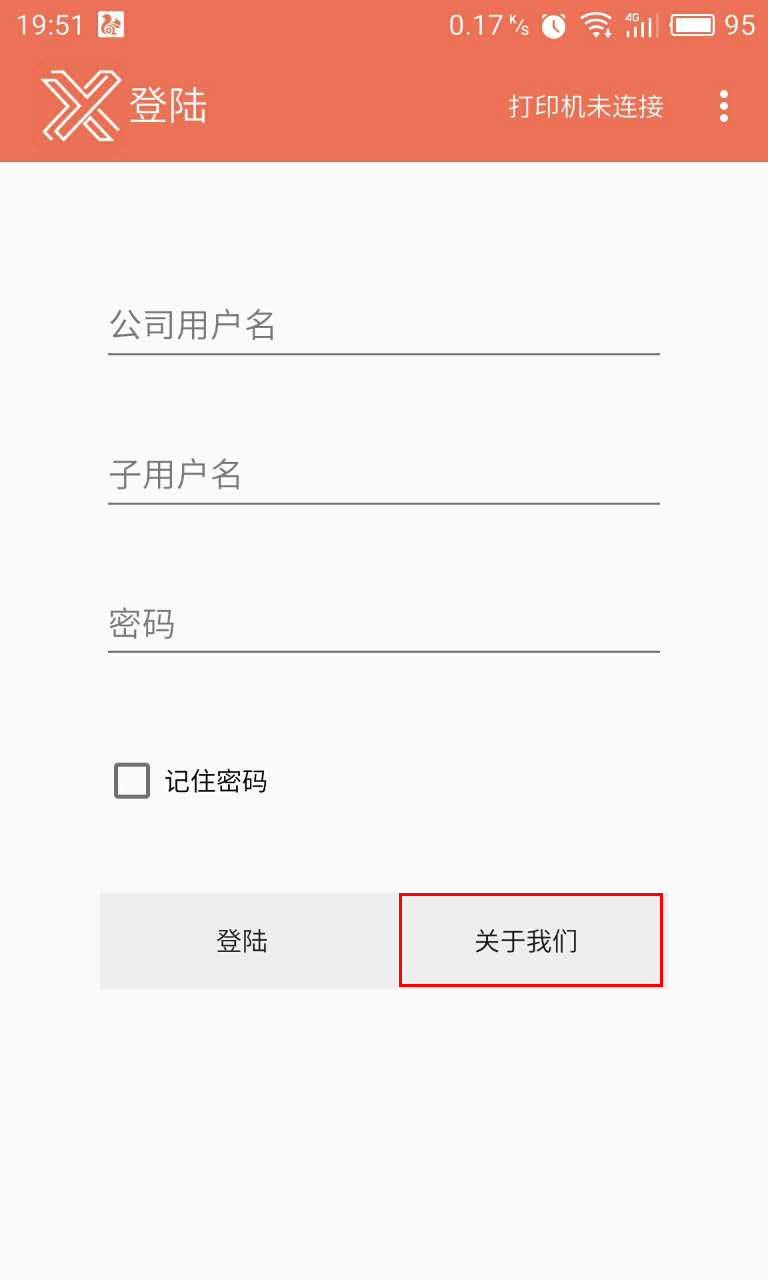
Task: Tap the 密码 password field
Action: point(383,624)
